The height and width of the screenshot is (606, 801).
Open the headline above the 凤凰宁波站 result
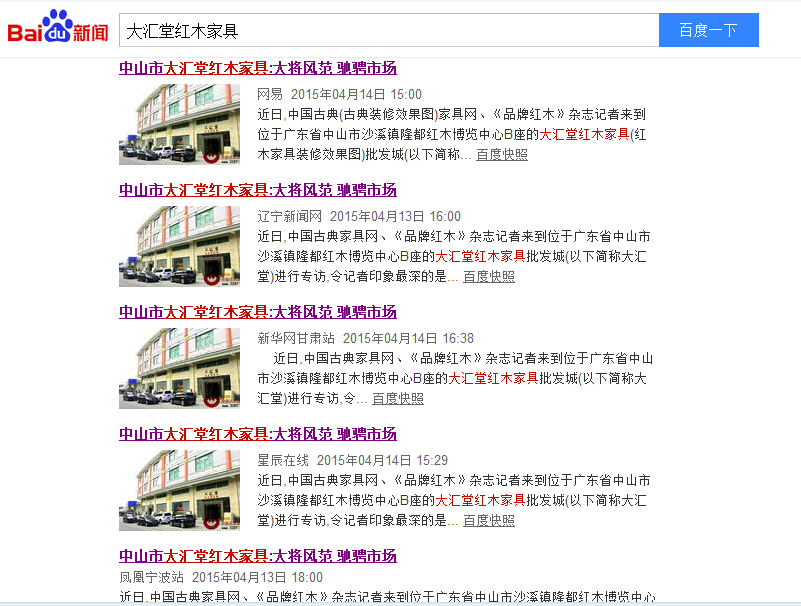[258, 556]
